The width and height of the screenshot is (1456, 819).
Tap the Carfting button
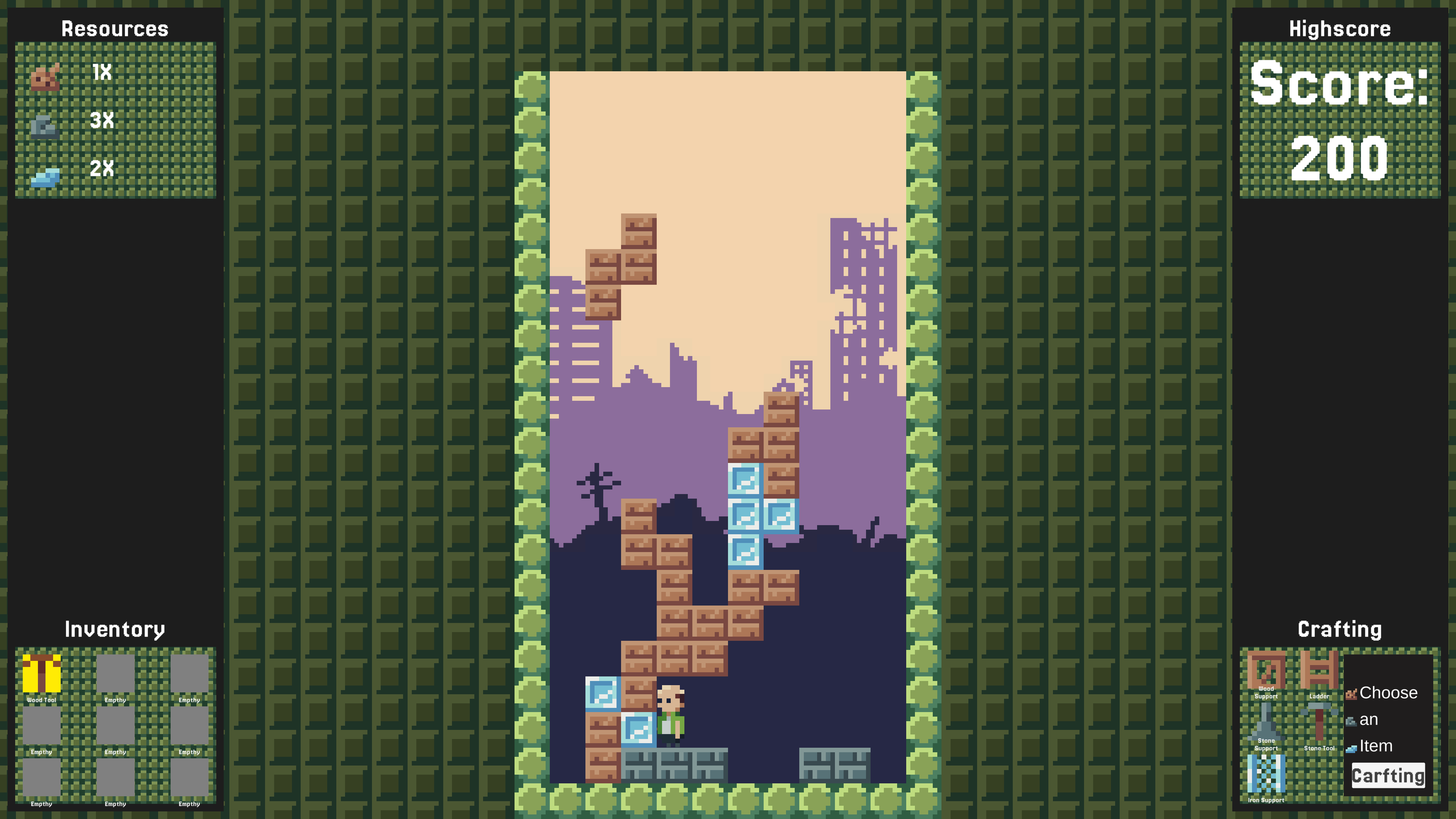click(1388, 775)
